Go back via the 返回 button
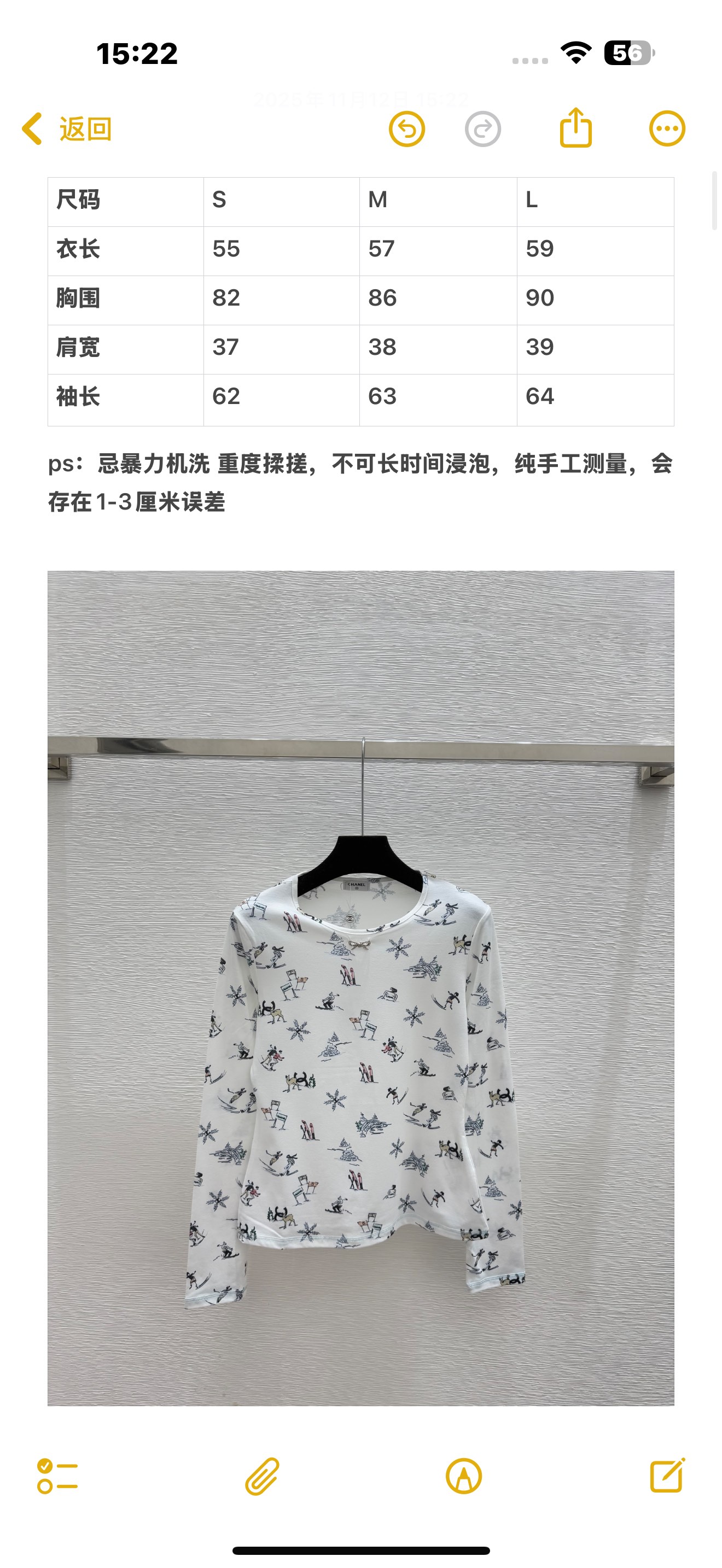 [67, 129]
